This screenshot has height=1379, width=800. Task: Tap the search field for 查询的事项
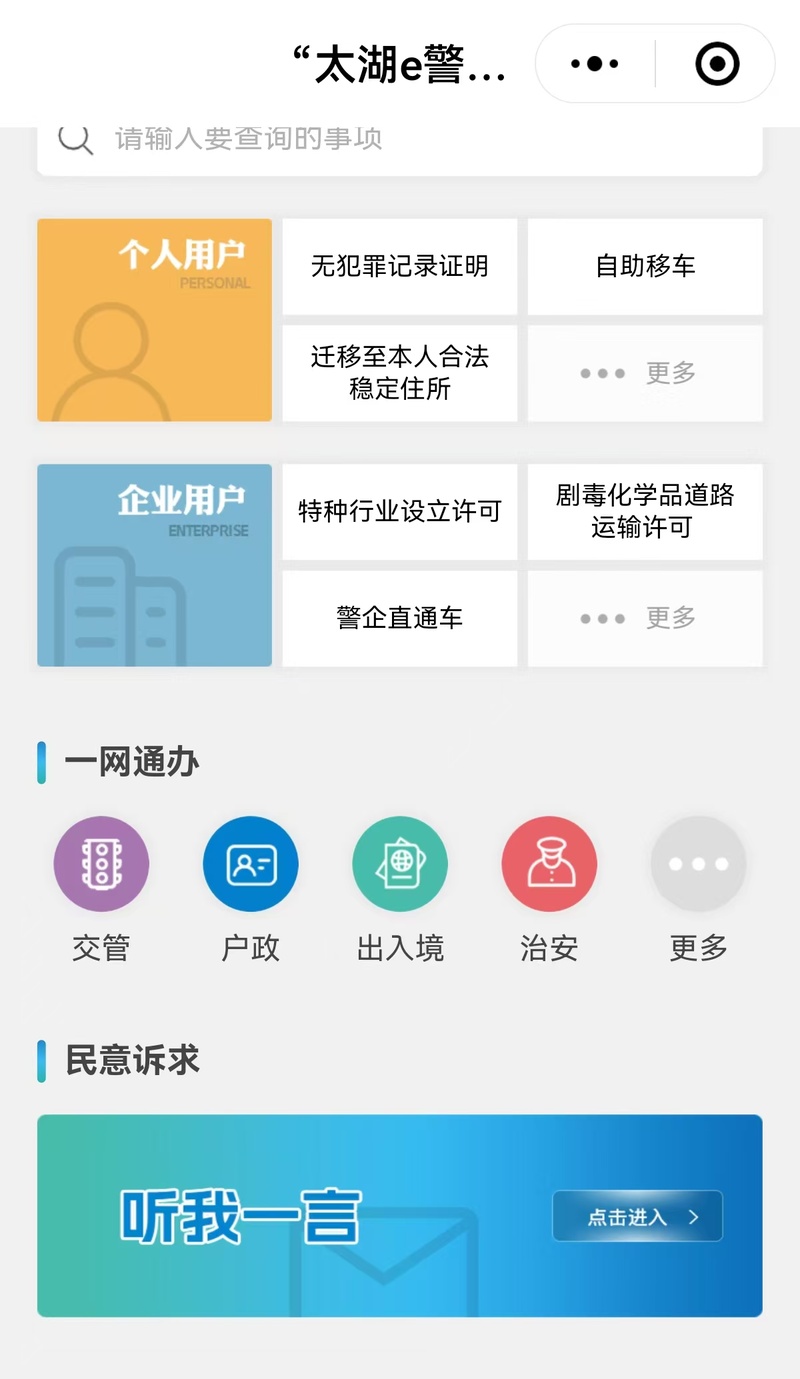pyautogui.click(x=400, y=140)
